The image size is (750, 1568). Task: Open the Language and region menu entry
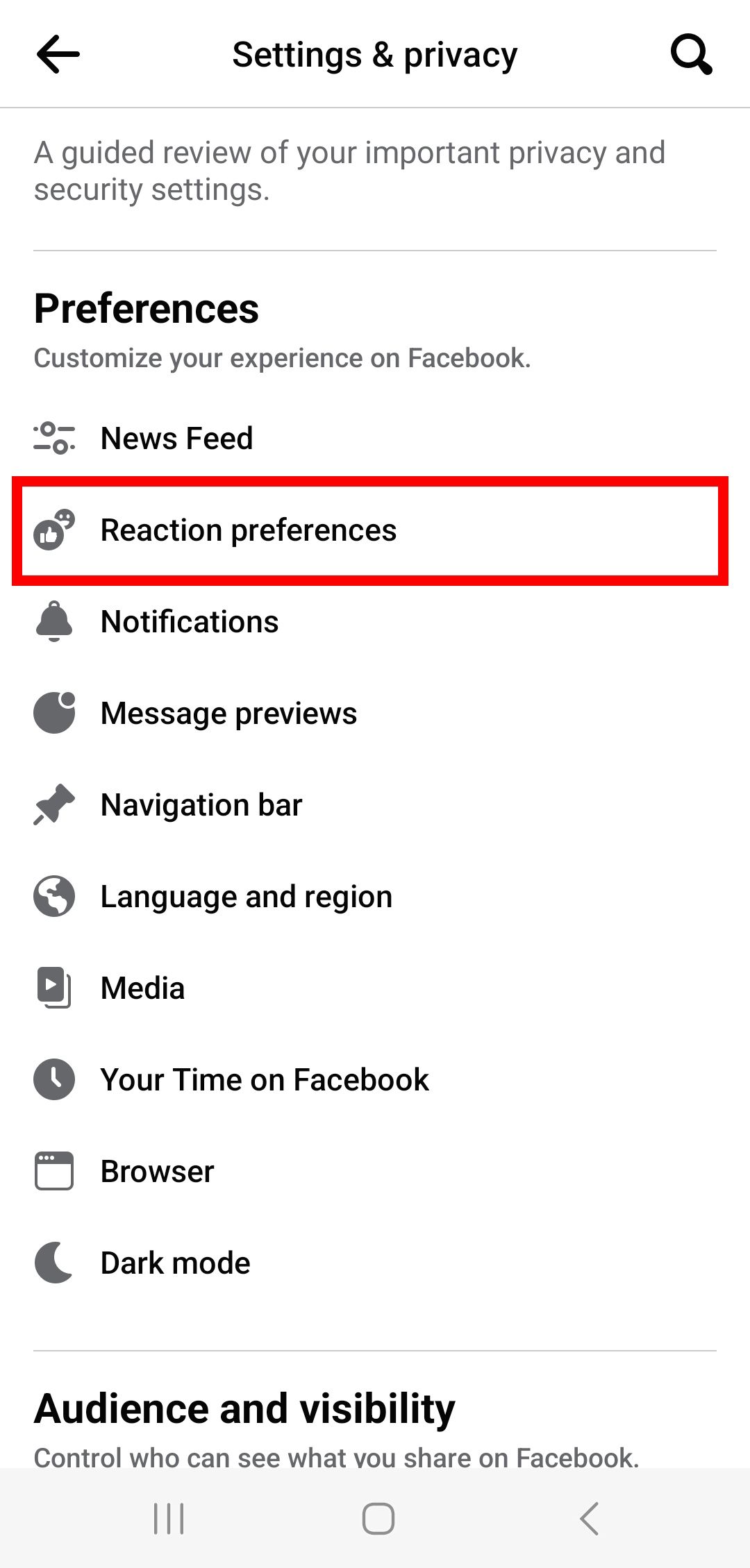tap(245, 896)
